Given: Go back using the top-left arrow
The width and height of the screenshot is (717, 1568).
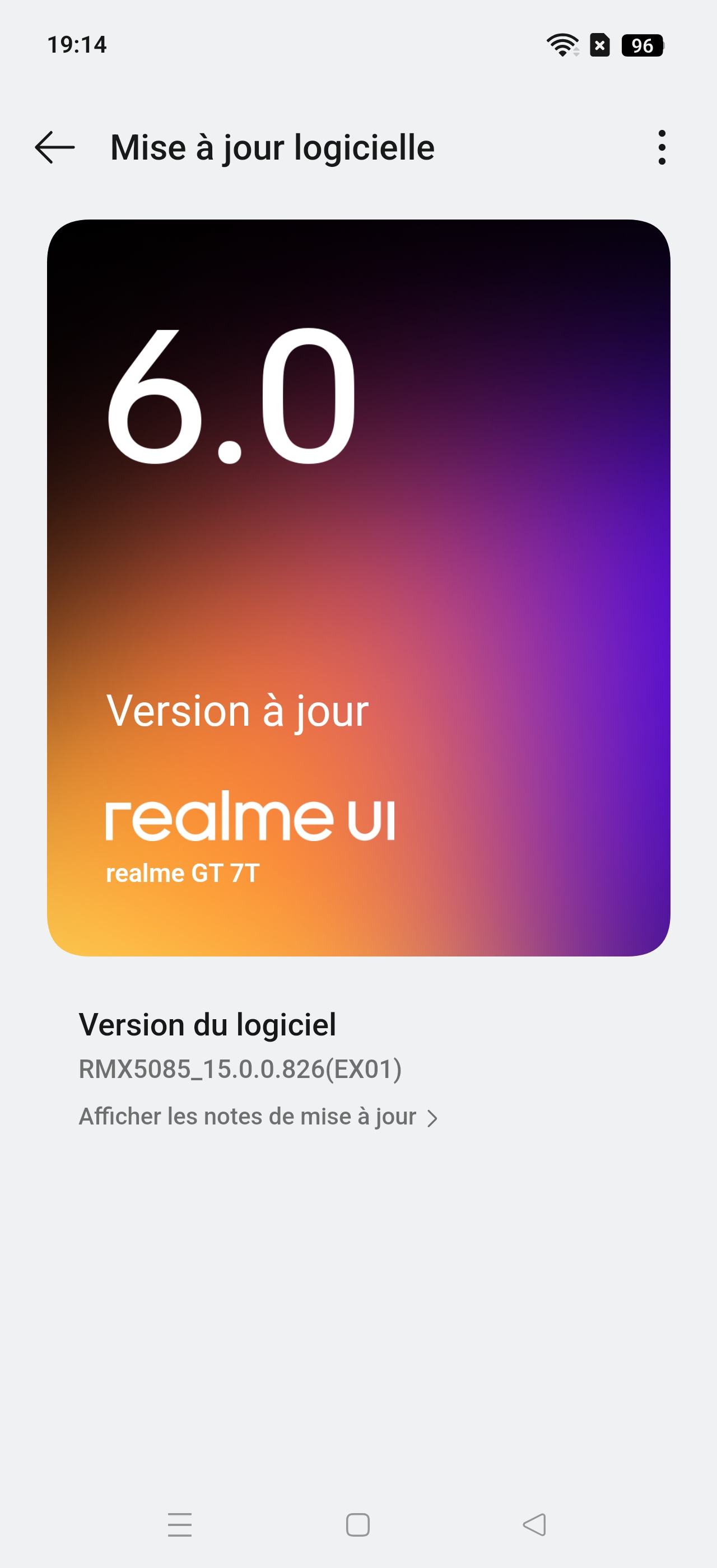Looking at the screenshot, I should pyautogui.click(x=55, y=147).
